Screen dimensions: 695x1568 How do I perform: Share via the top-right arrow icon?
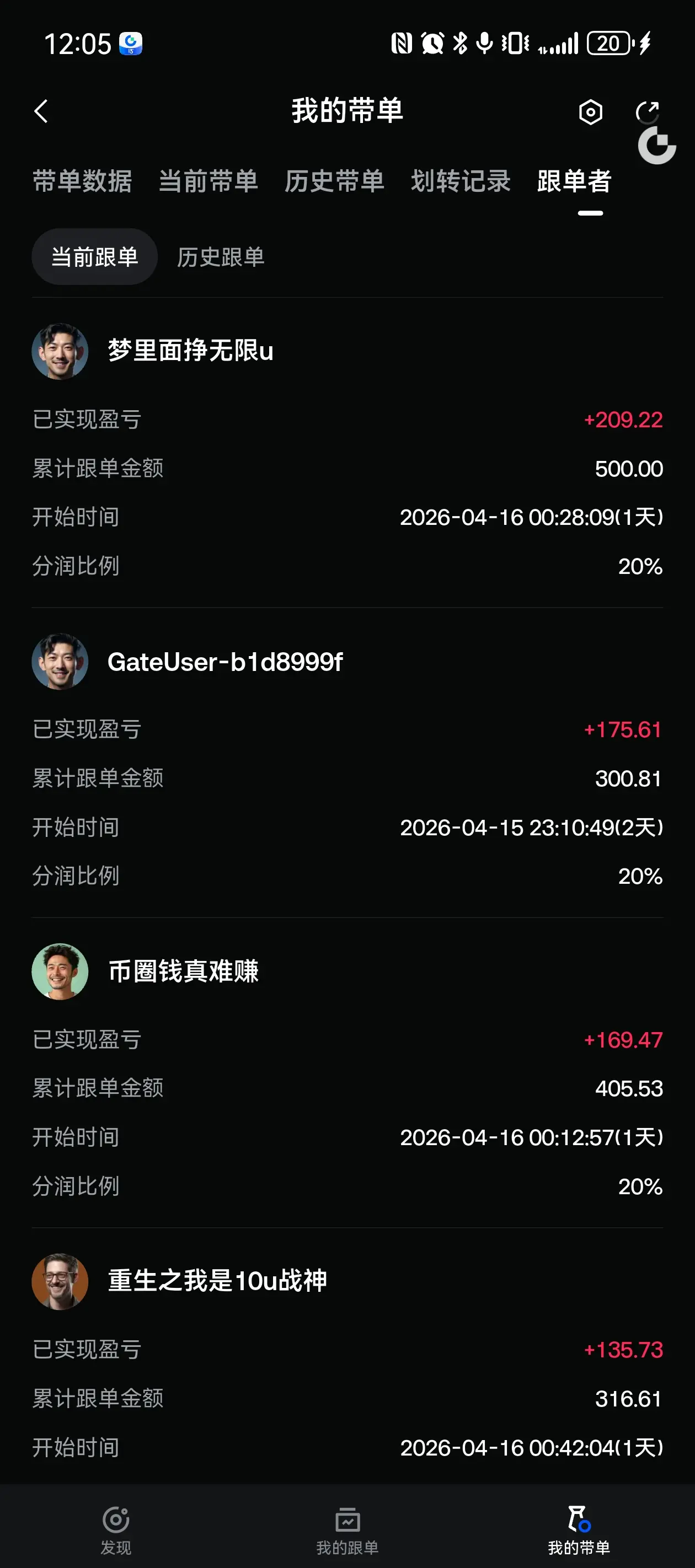[x=646, y=111]
